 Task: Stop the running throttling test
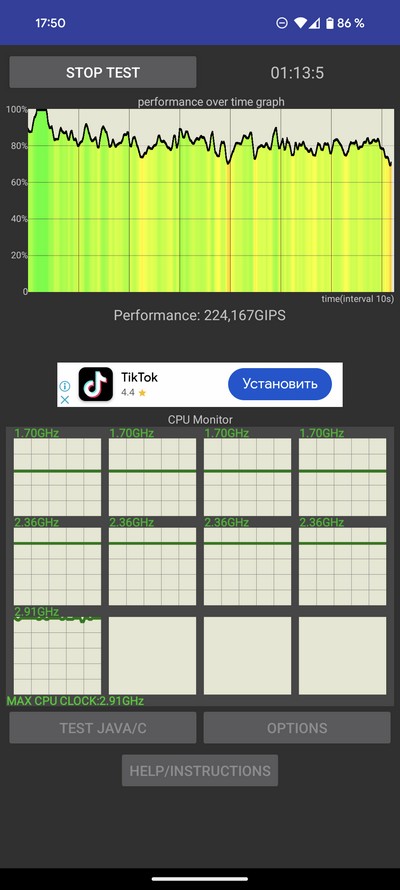click(103, 72)
